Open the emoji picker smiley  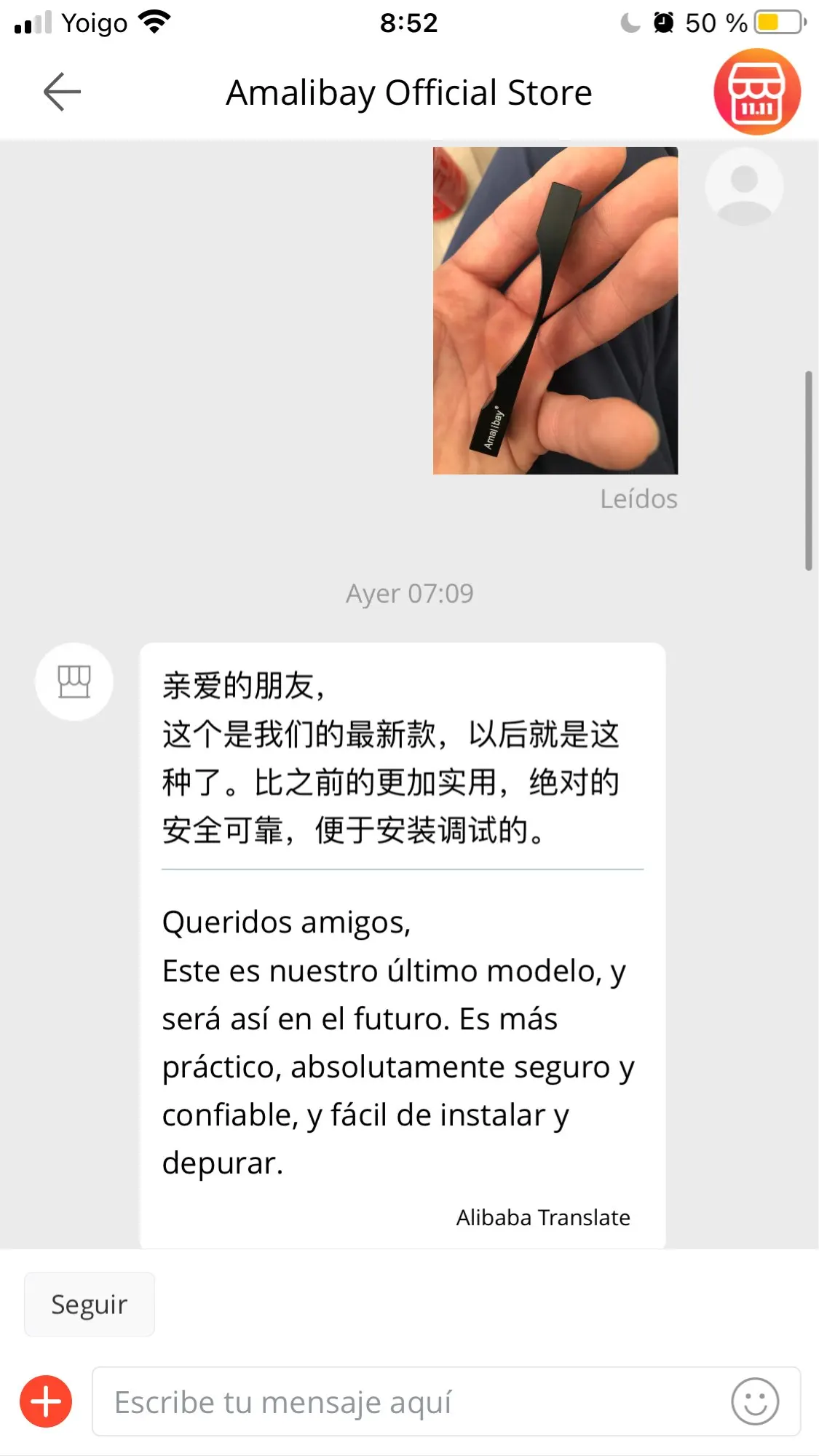755,1401
